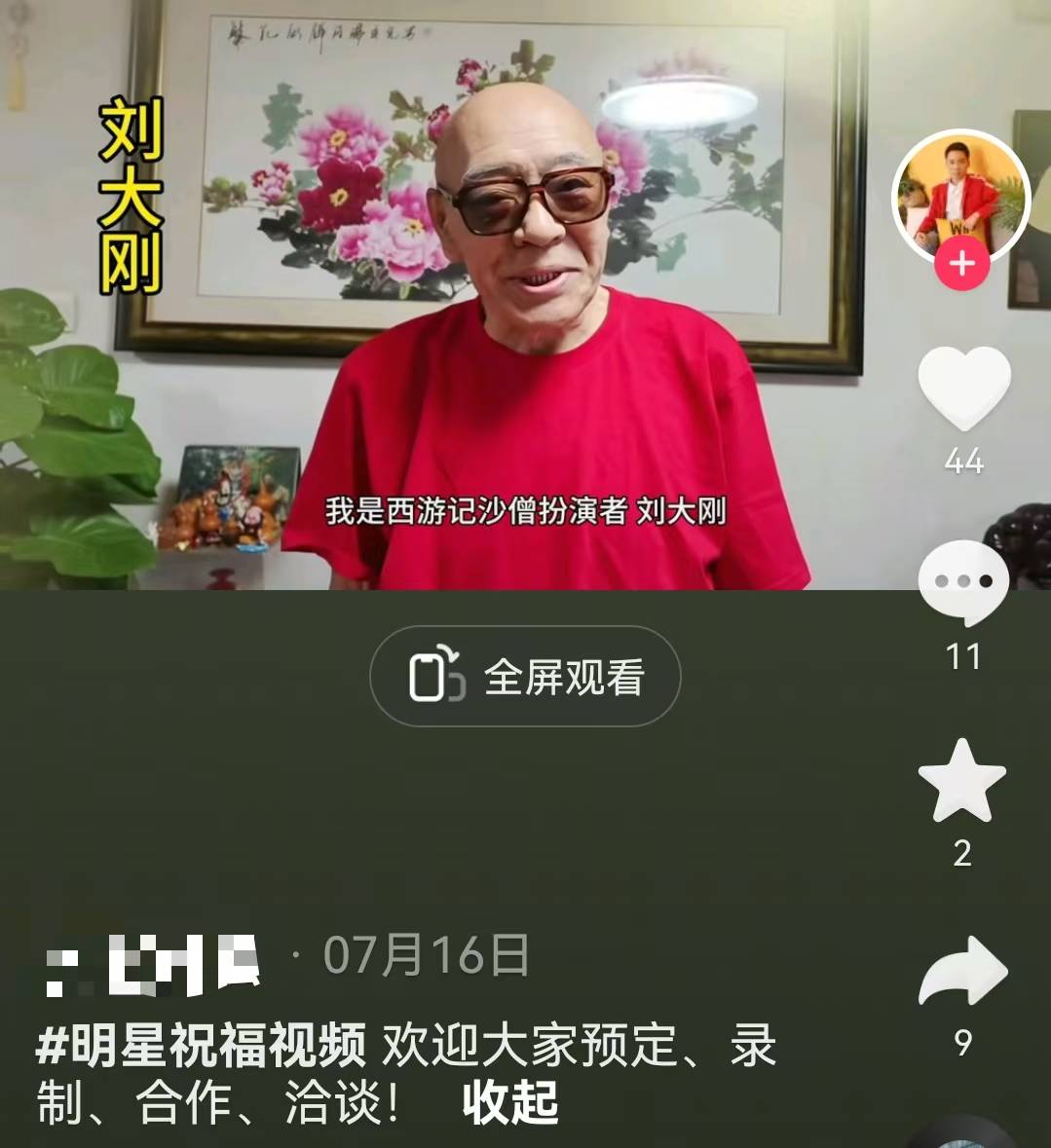Image resolution: width=1051 pixels, height=1148 pixels.
Task: Tap 全屏观看 to watch fullscreen
Action: coord(525,677)
